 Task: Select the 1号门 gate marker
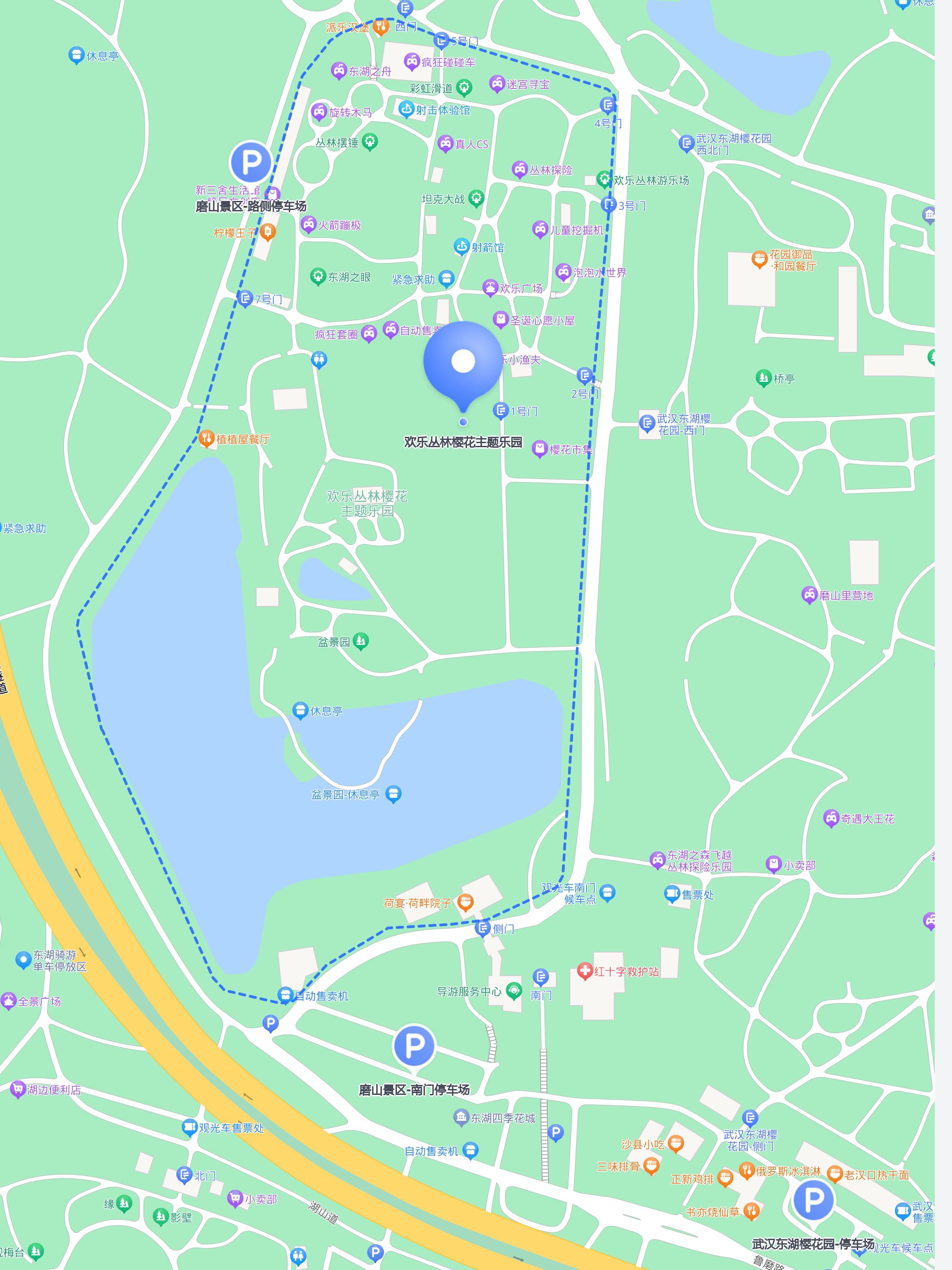pos(501,410)
